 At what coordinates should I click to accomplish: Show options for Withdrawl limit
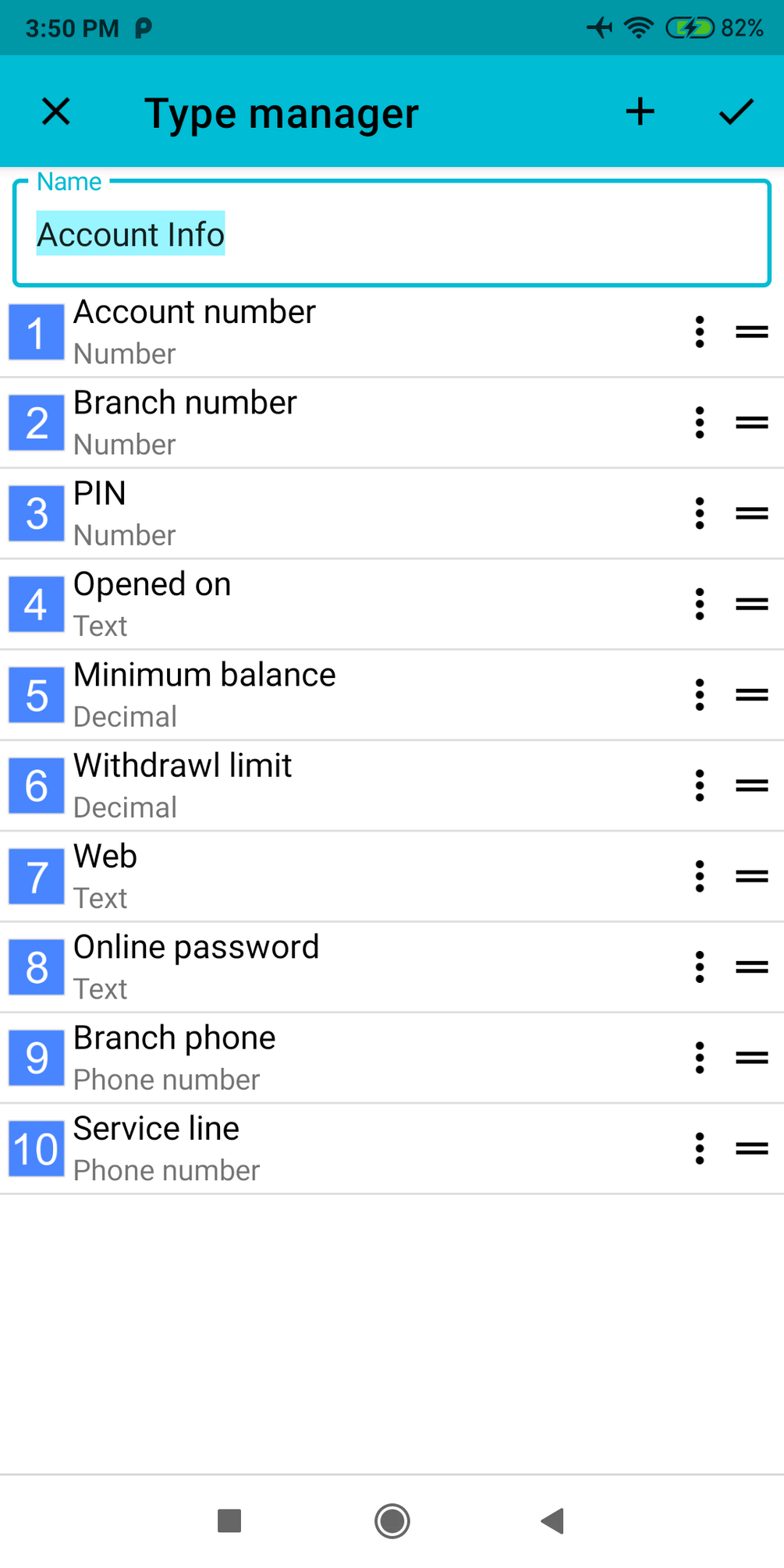click(700, 786)
